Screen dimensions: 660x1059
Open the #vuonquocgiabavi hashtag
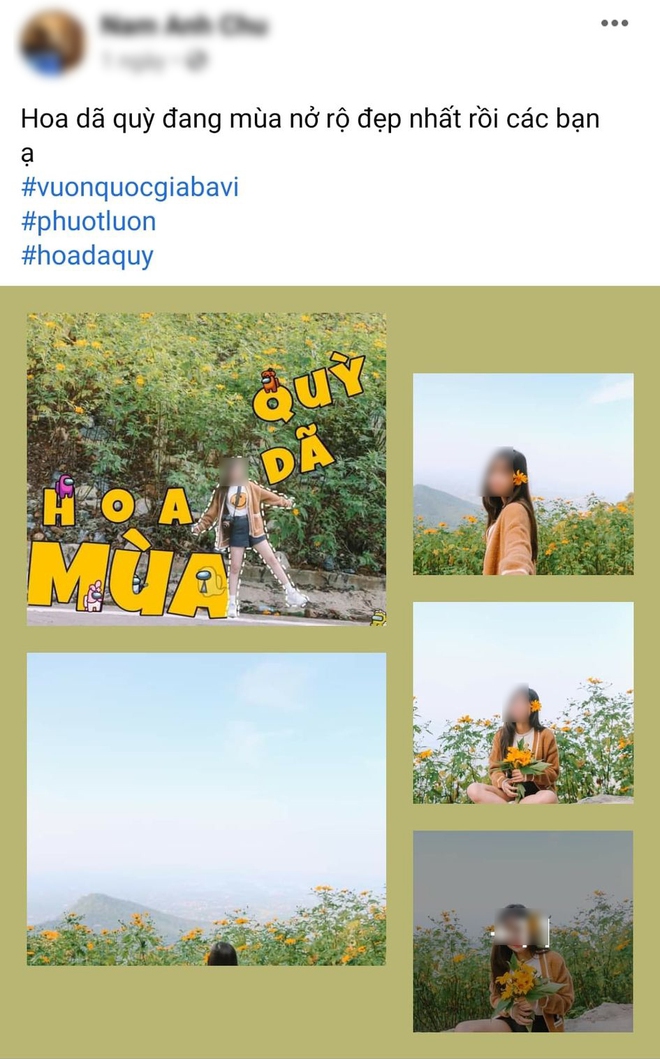(130, 187)
